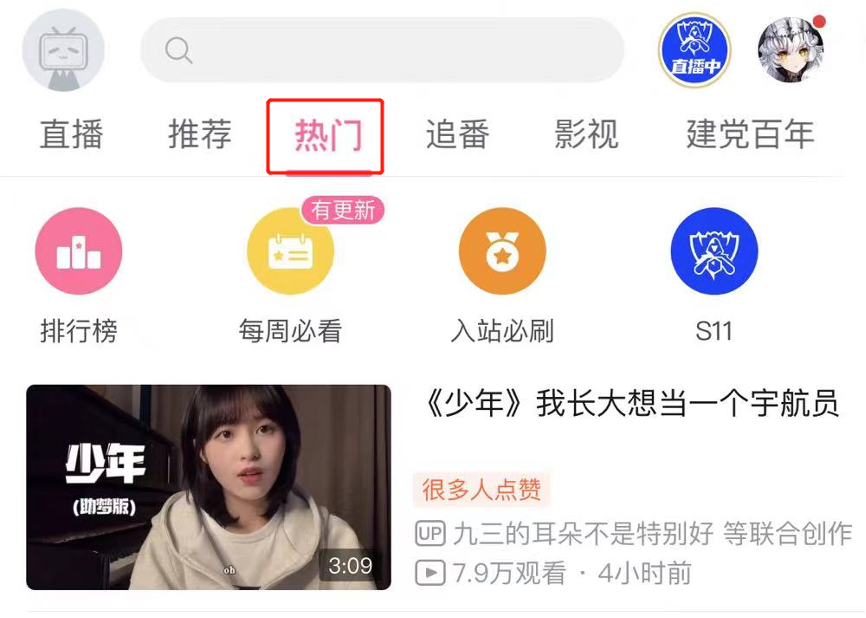
Task: Select the 热门 tab
Action: tap(326, 135)
